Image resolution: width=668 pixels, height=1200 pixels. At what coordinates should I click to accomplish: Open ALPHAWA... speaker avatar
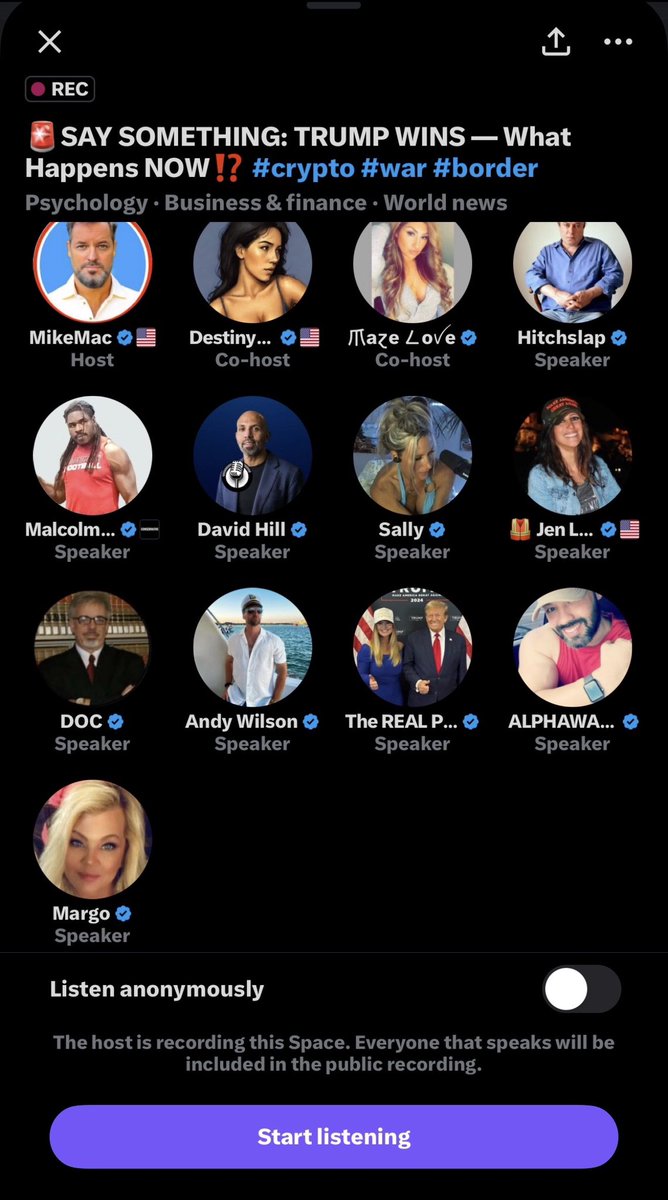(x=572, y=647)
